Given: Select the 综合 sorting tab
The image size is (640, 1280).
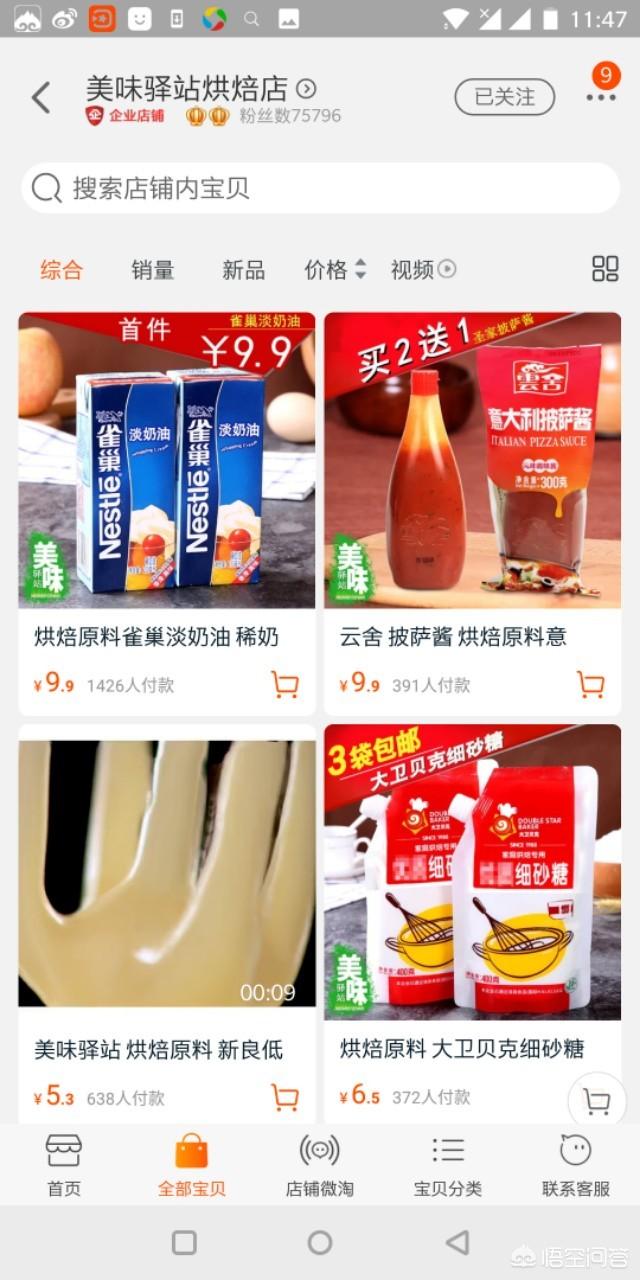Looking at the screenshot, I should tap(61, 269).
